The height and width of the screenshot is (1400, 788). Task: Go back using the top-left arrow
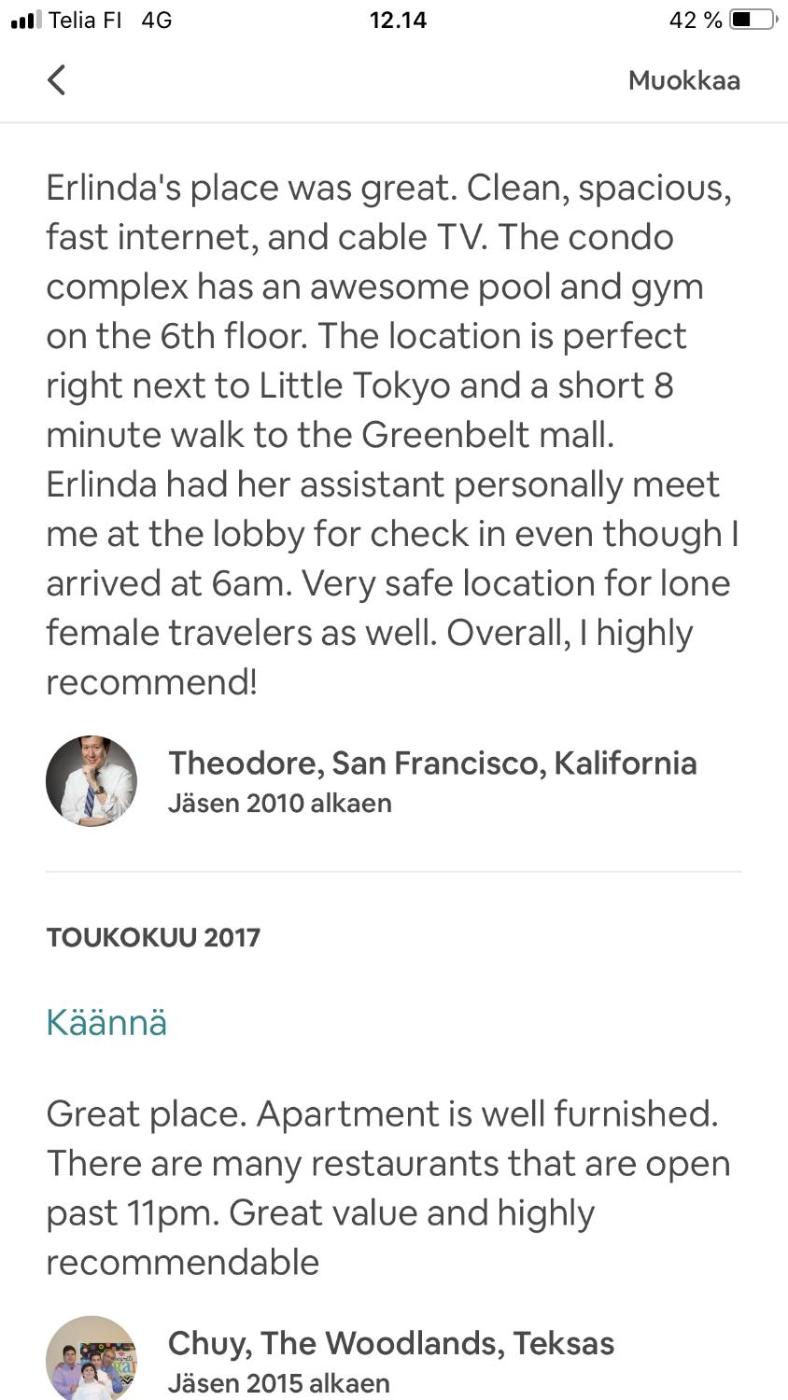click(x=57, y=80)
